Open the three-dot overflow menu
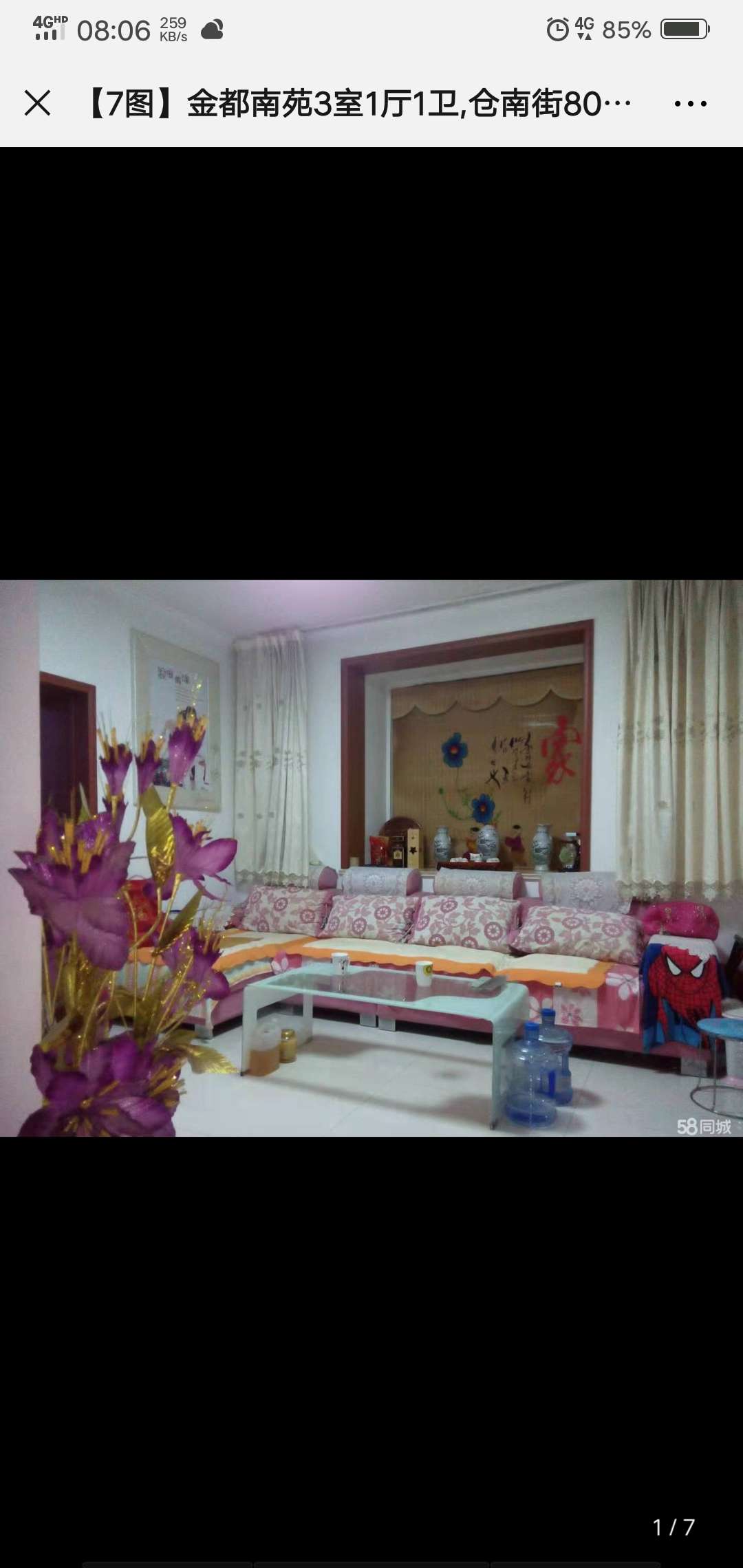Screen dimensions: 743x1568 click(x=690, y=104)
